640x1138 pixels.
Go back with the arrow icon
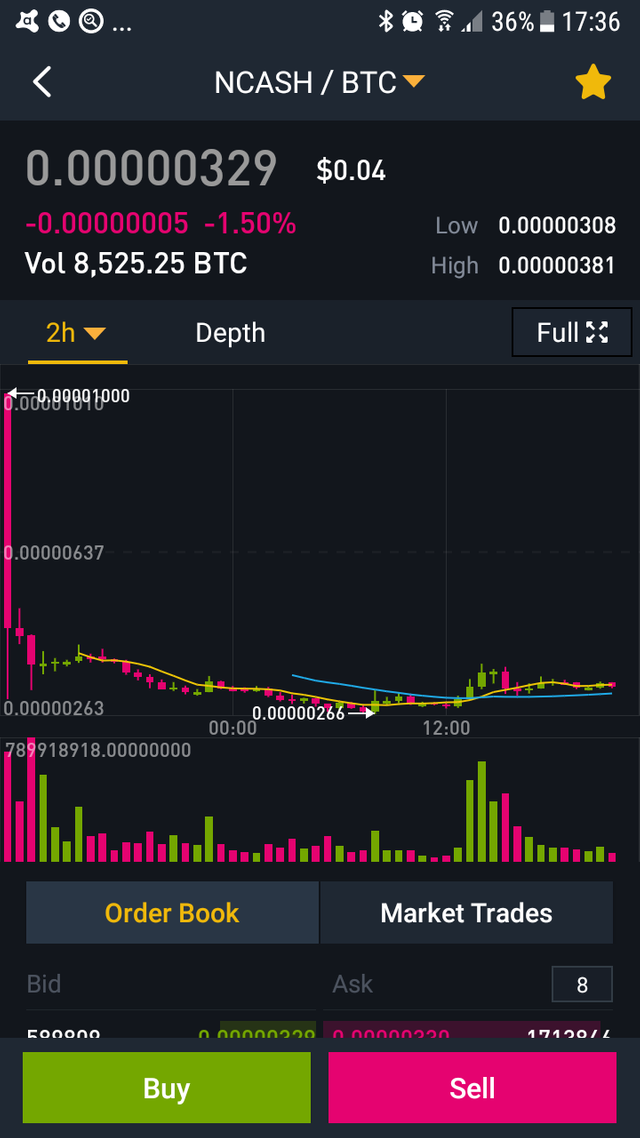point(42,82)
